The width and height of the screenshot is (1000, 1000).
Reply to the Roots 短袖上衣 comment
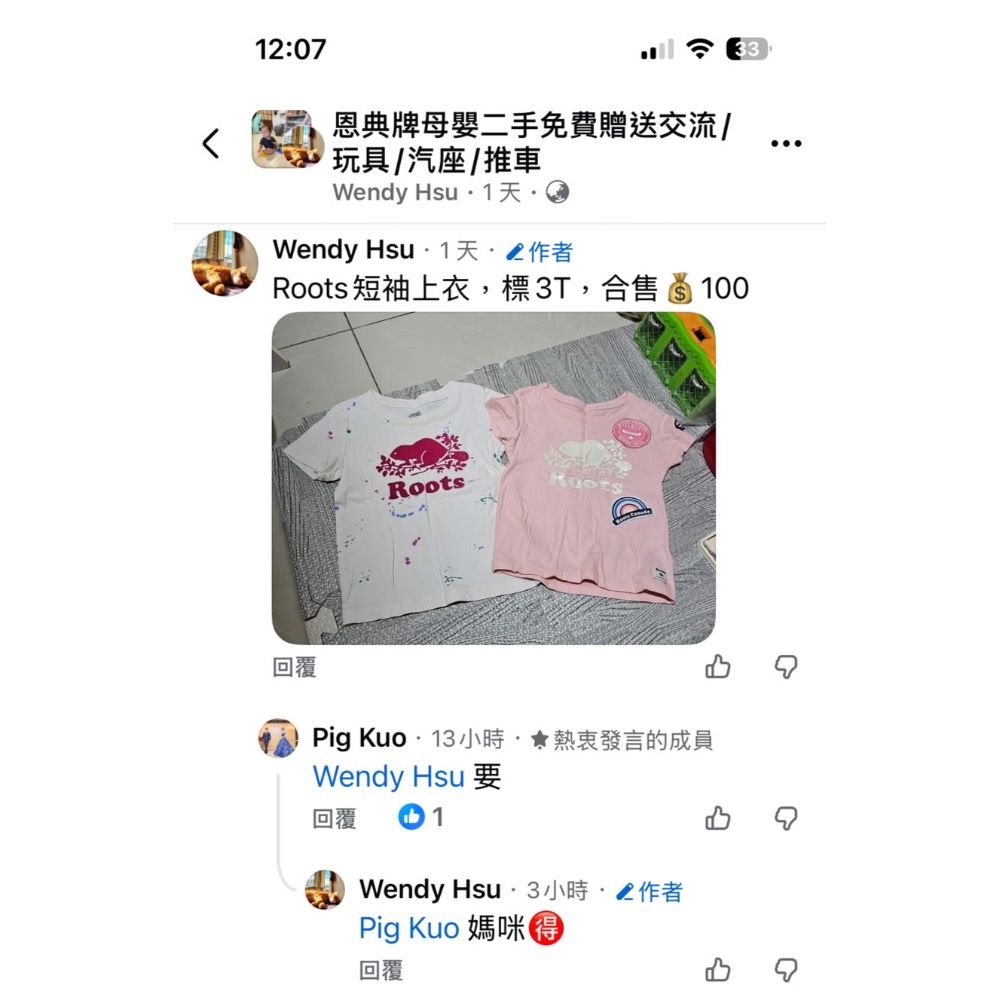pyautogui.click(x=294, y=668)
